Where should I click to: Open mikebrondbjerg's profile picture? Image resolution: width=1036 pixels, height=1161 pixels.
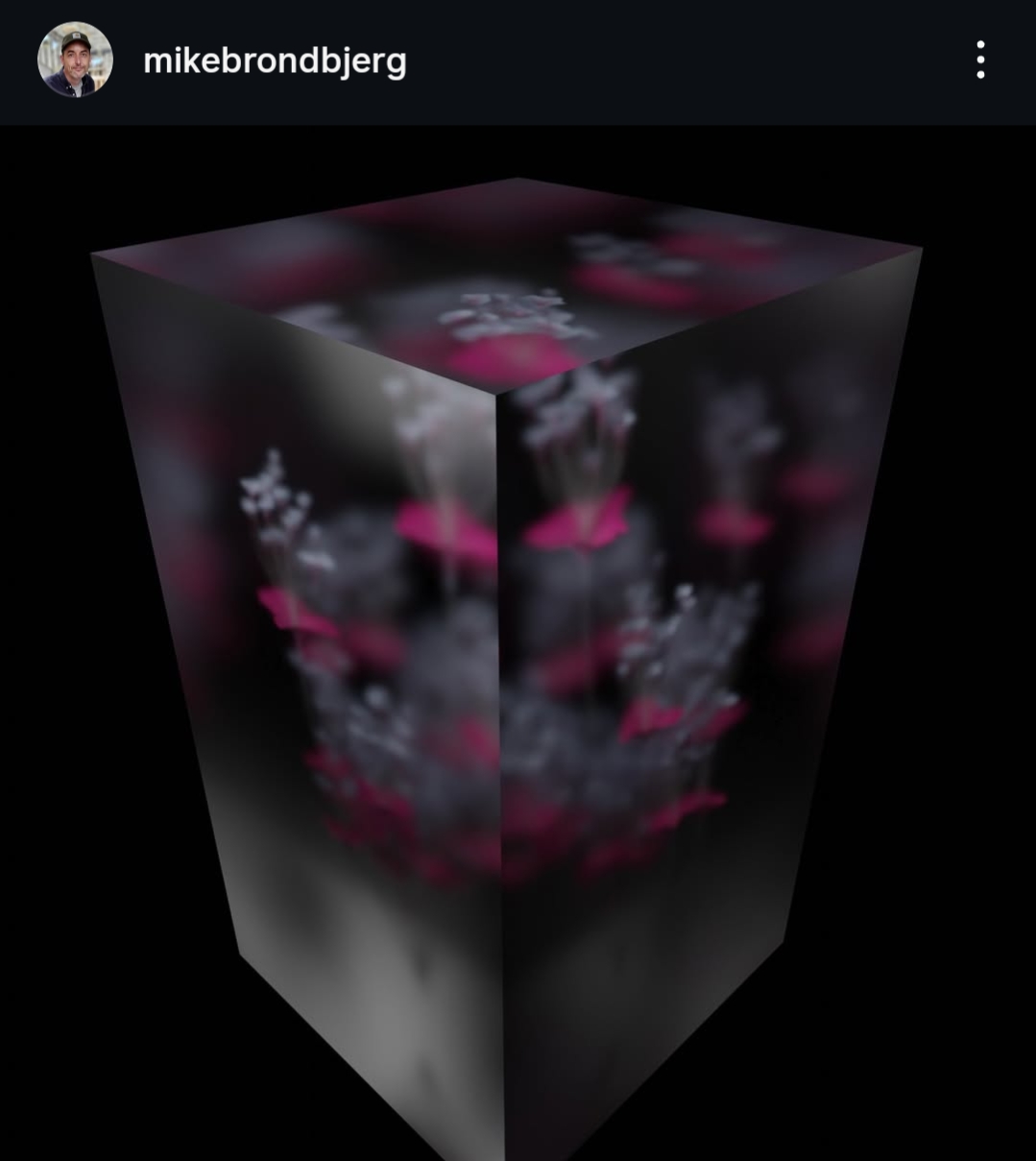point(75,60)
